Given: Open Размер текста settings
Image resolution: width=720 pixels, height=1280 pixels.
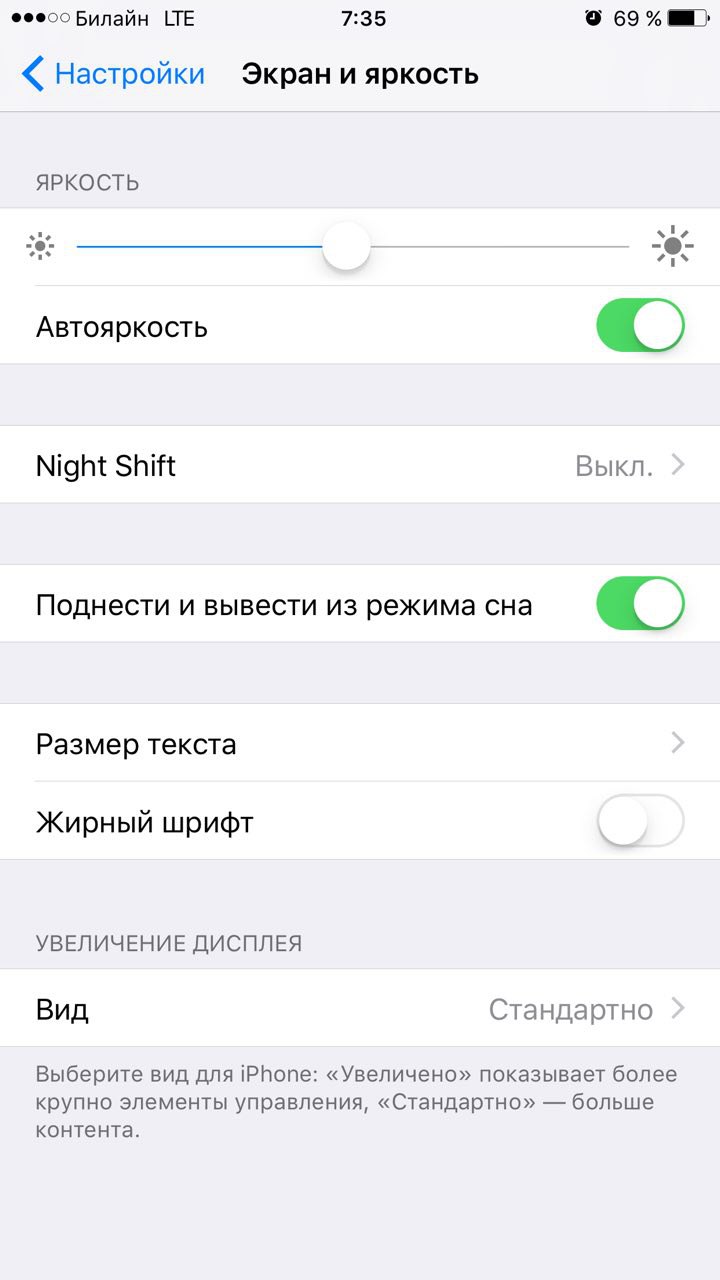Looking at the screenshot, I should point(360,743).
